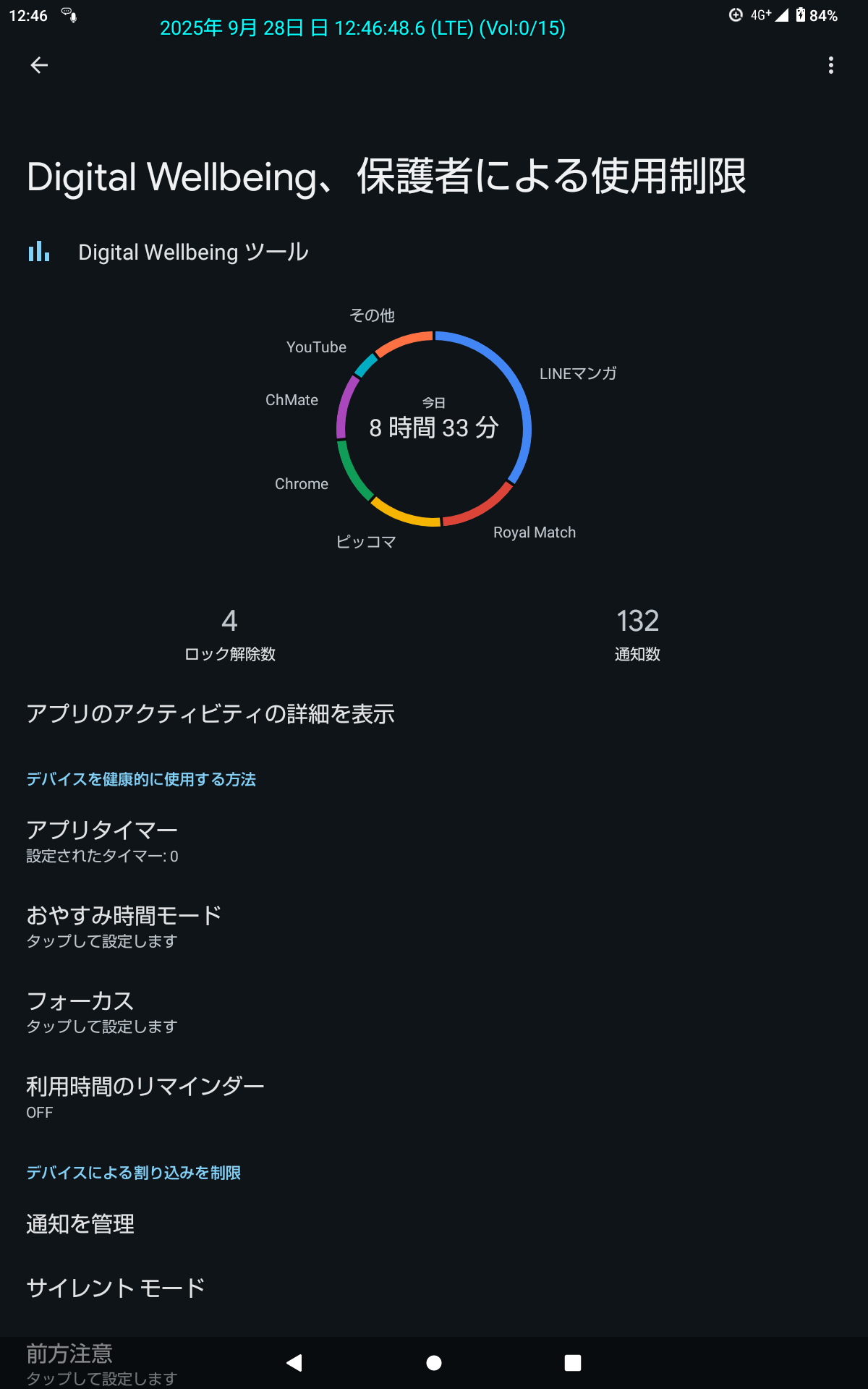The image size is (868, 1389).
Task: Go back using the top-left arrow
Action: pyautogui.click(x=39, y=65)
